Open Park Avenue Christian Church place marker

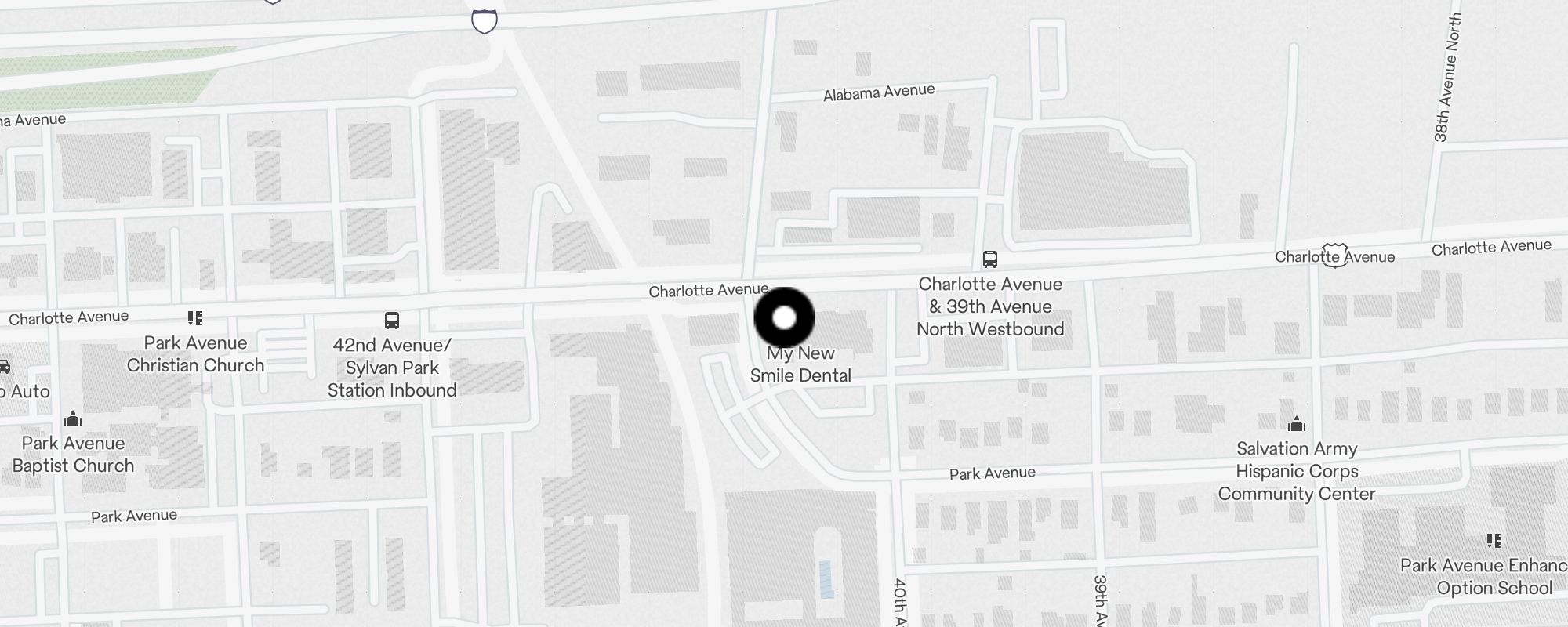tap(195, 318)
